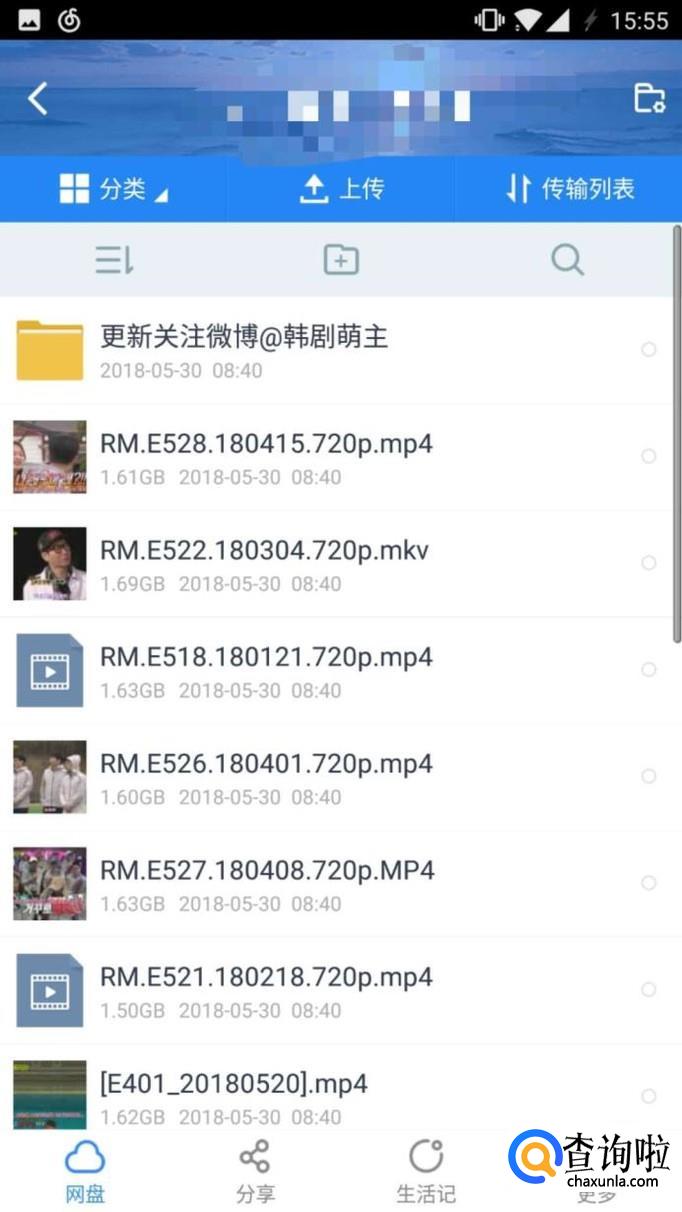Screen dimensions: 682x1212
Task: Open the folder 更新关注微博@韩剧萌主
Action: point(243,338)
